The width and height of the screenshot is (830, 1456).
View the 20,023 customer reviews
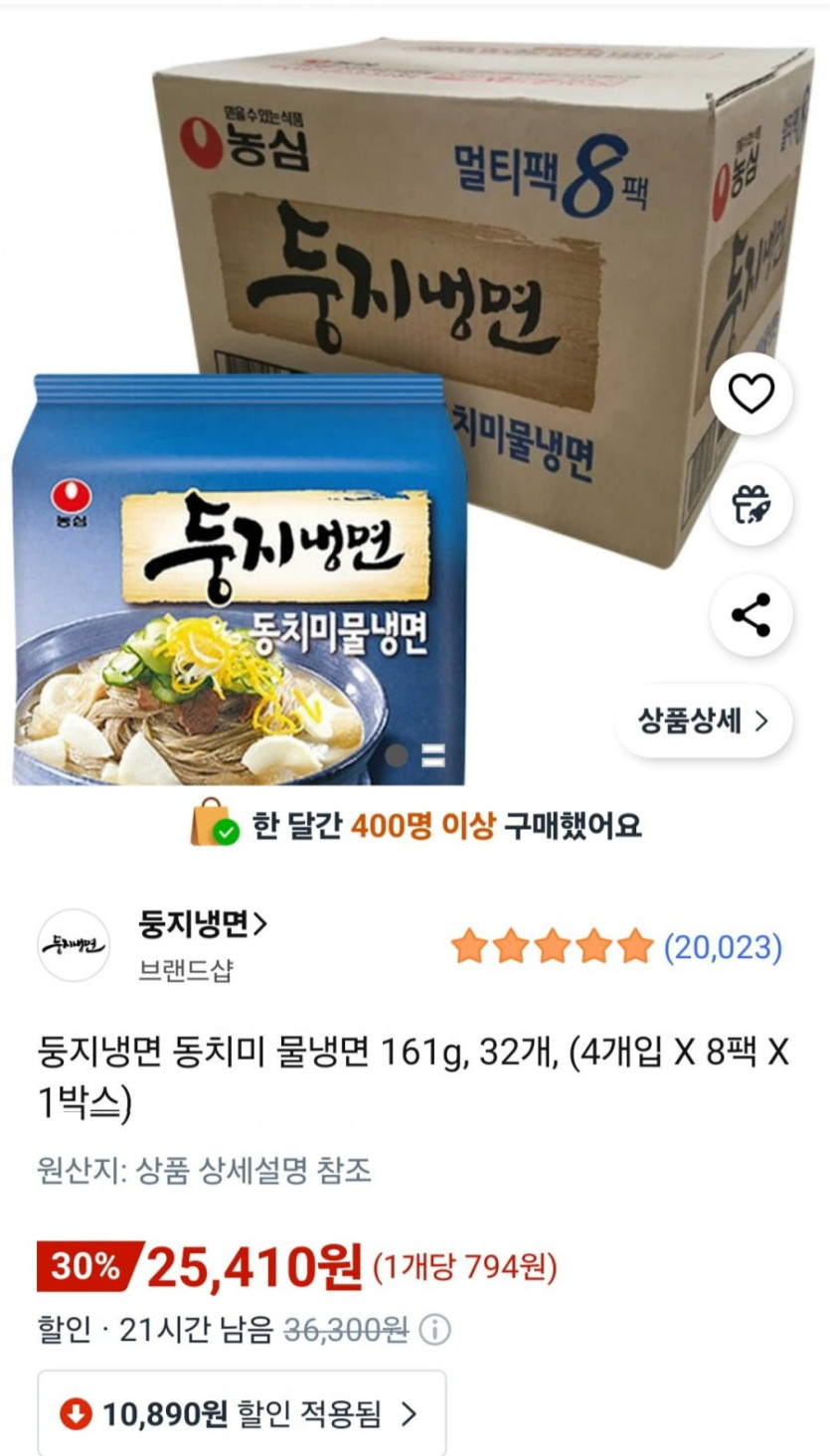pyautogui.click(x=723, y=947)
